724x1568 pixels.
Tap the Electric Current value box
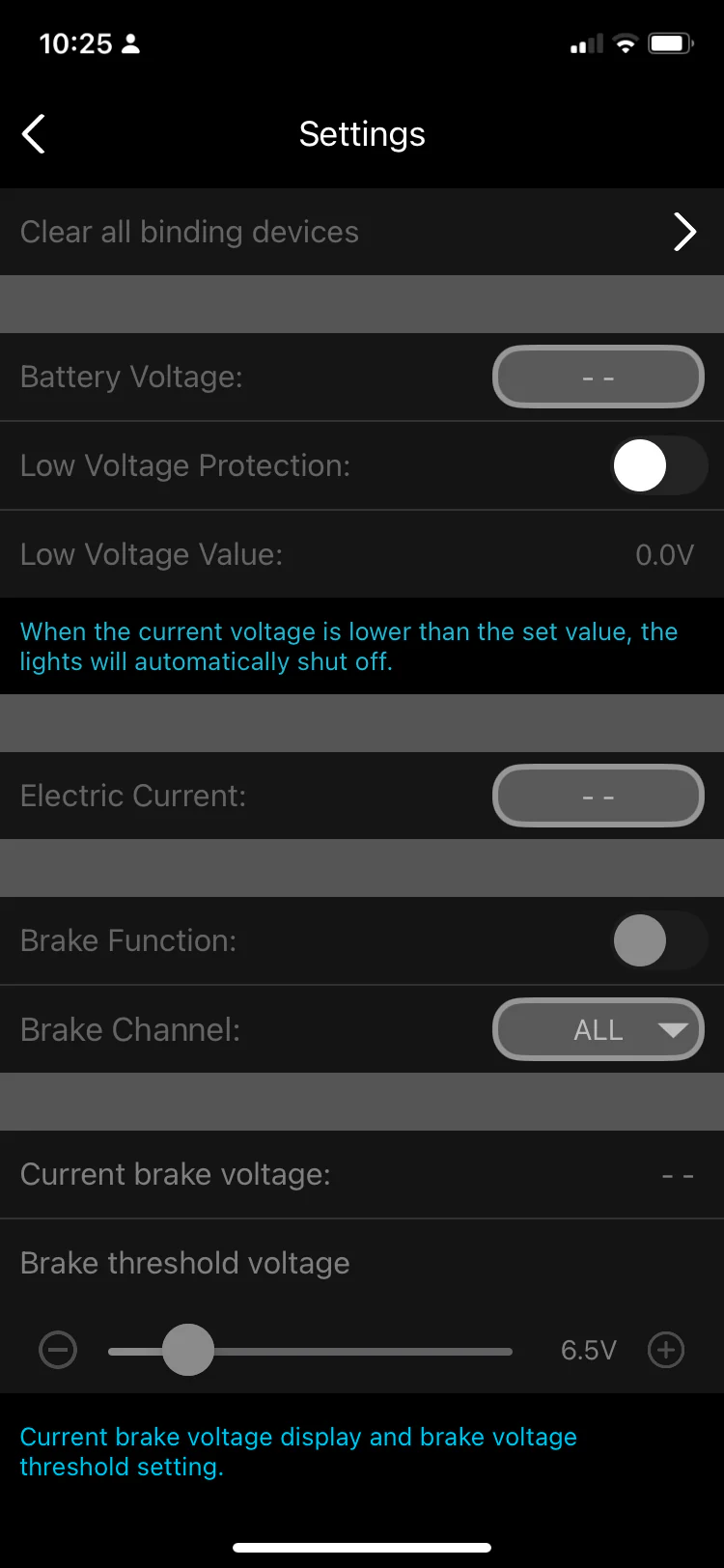tap(599, 796)
